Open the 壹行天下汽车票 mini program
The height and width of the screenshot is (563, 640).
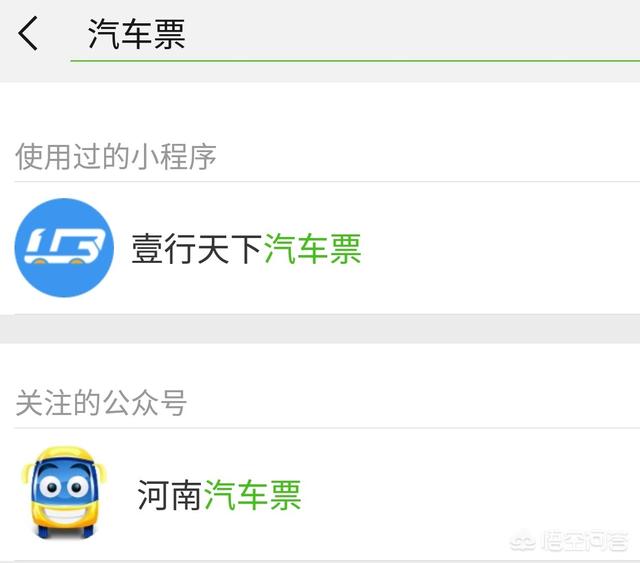(x=246, y=248)
